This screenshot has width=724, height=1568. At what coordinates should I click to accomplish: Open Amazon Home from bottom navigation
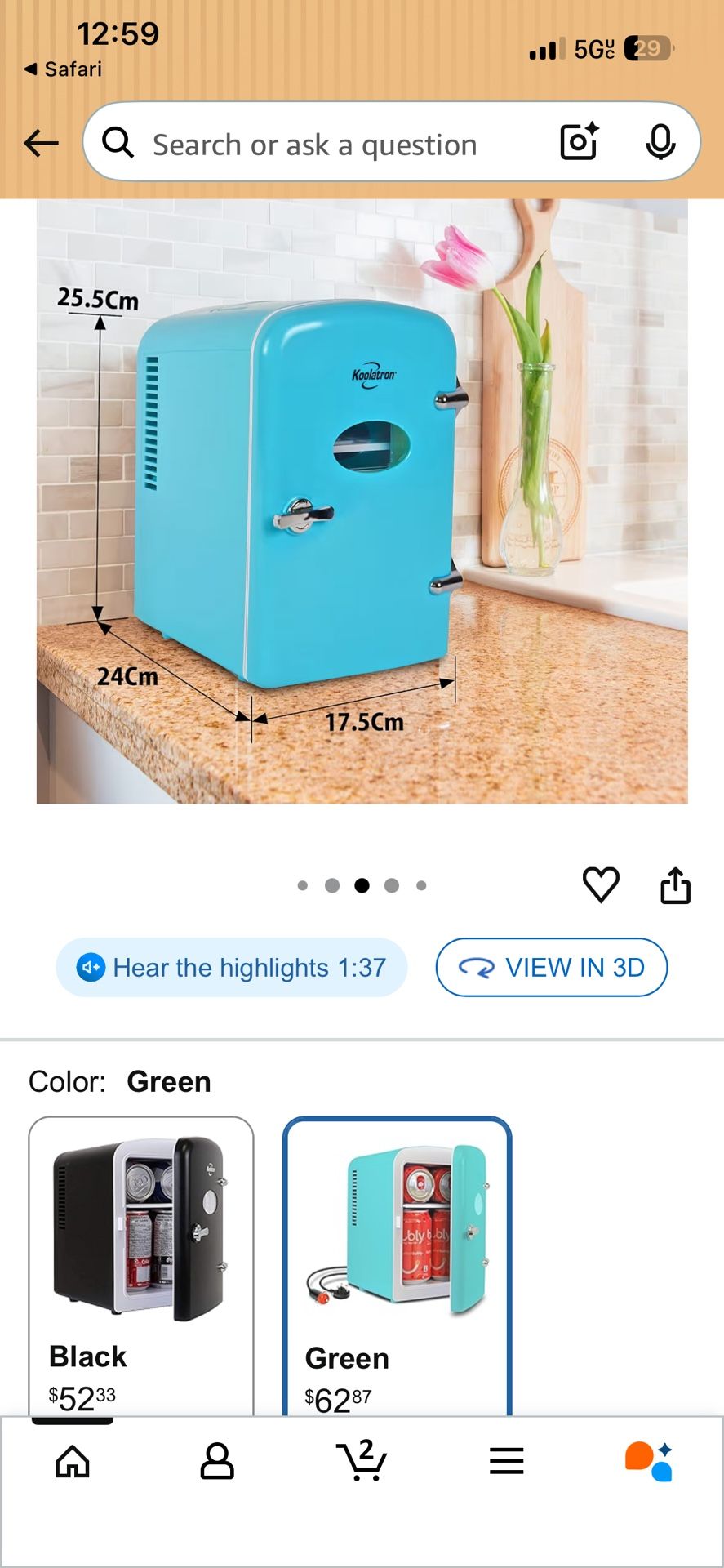(72, 1462)
